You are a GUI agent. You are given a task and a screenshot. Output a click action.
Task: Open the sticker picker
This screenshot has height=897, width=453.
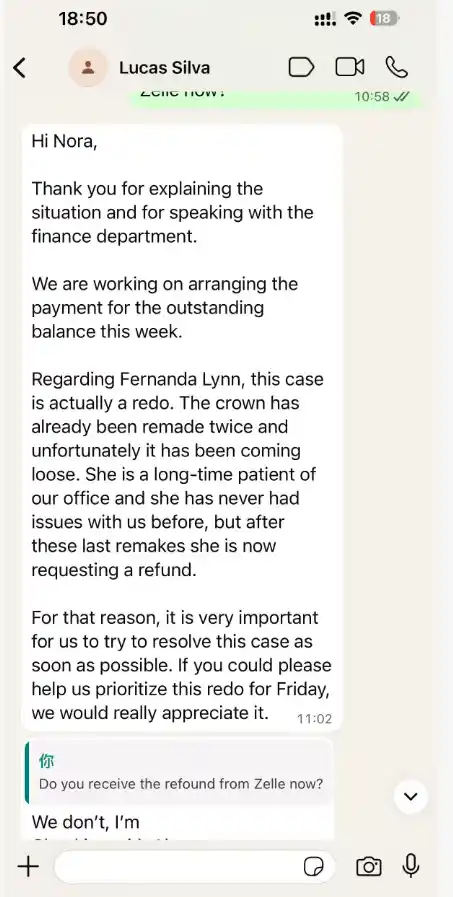coord(313,867)
